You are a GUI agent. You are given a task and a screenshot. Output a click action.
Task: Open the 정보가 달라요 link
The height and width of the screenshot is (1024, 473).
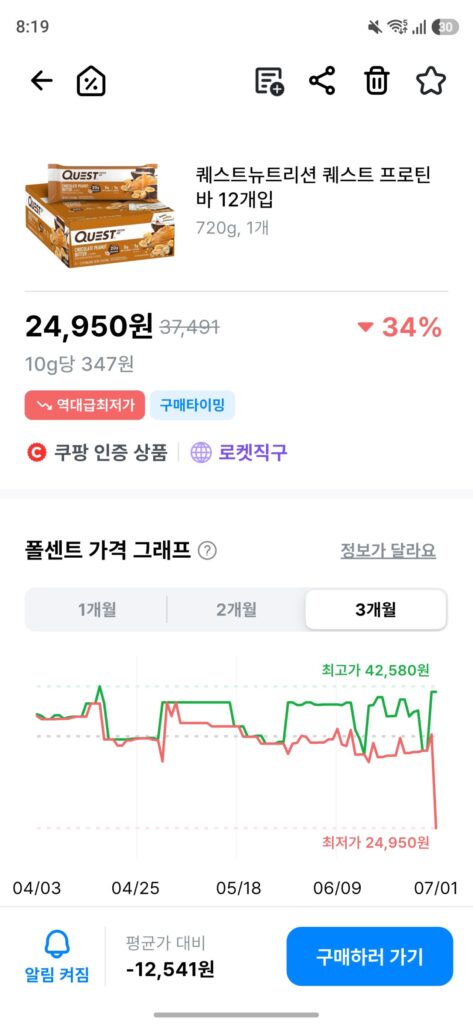pos(388,551)
